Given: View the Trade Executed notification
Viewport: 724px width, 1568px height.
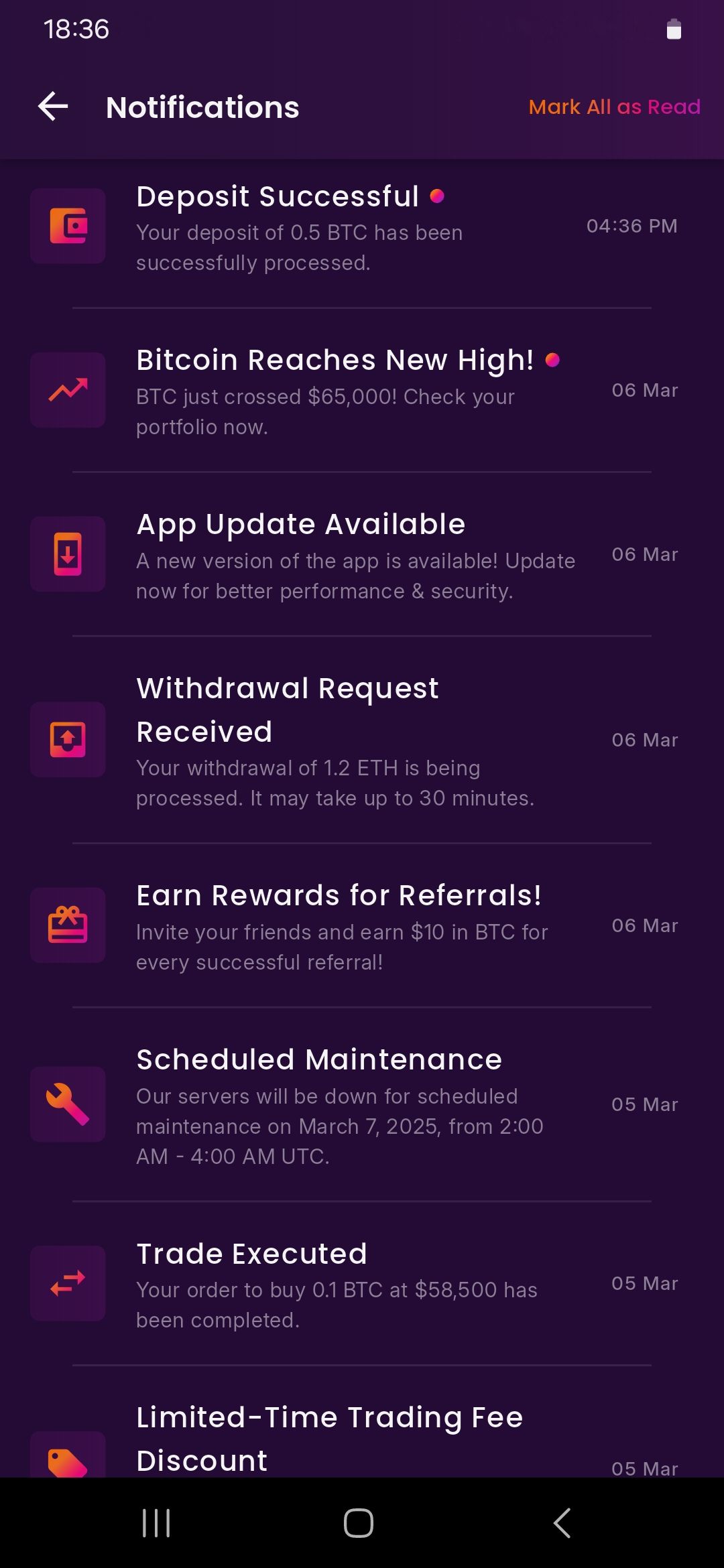Looking at the screenshot, I should coord(362,1283).
